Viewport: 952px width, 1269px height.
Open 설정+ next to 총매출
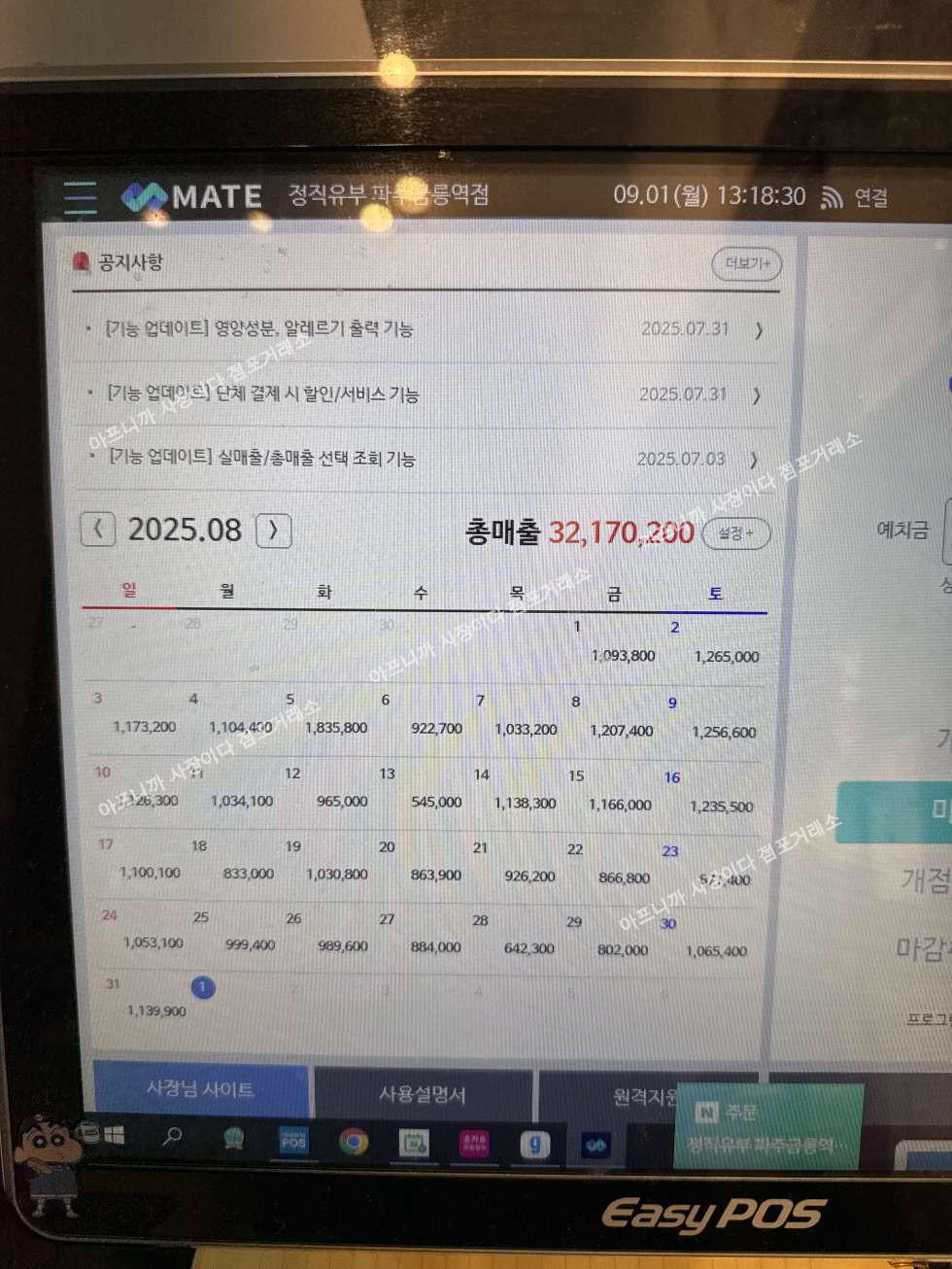click(735, 533)
